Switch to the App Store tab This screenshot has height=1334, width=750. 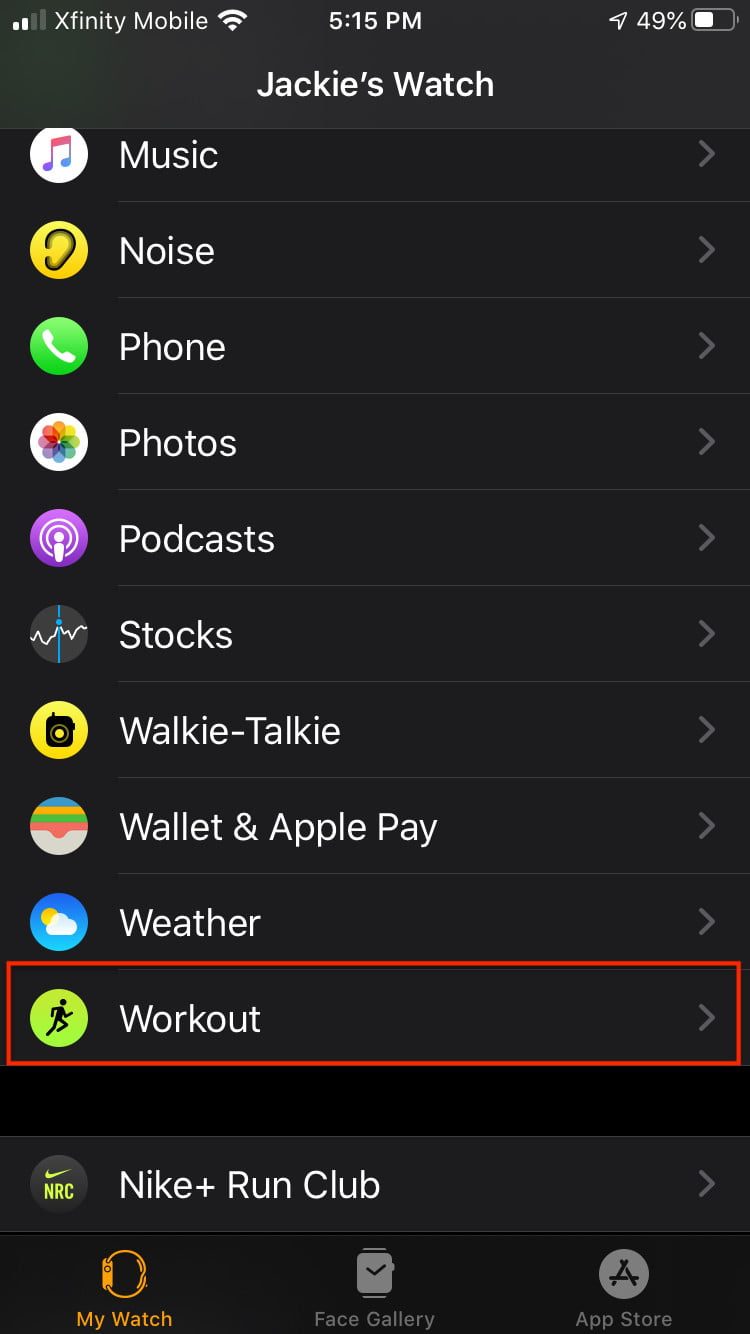pos(624,1288)
